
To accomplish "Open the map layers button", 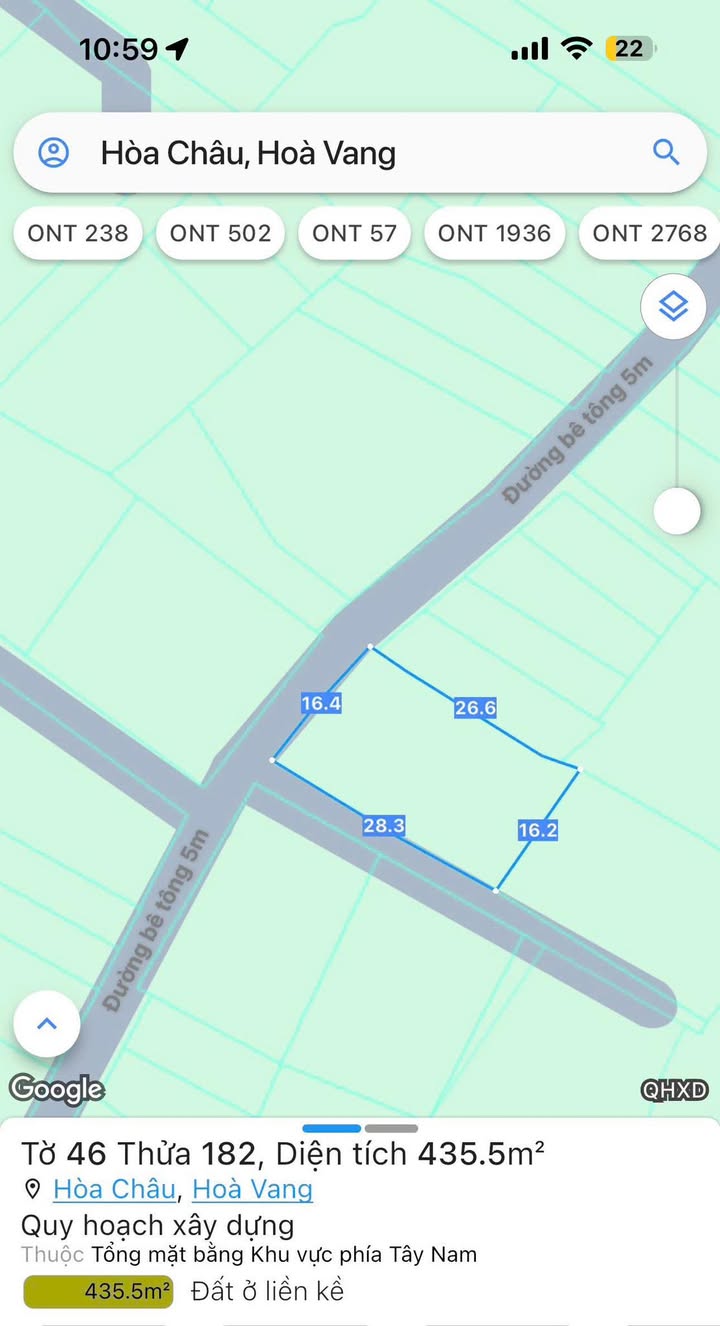I will (674, 307).
